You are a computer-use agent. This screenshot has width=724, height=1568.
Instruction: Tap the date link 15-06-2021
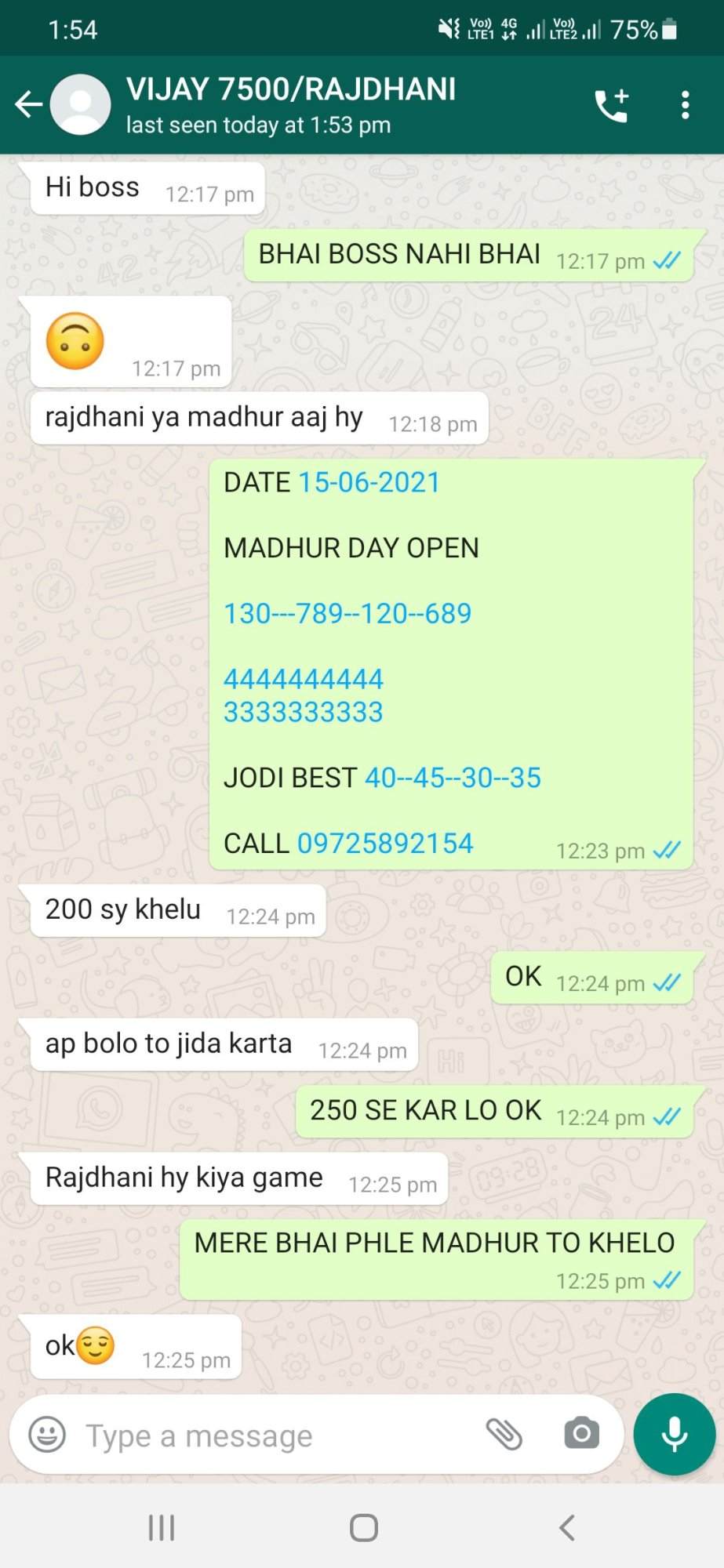pos(369,482)
